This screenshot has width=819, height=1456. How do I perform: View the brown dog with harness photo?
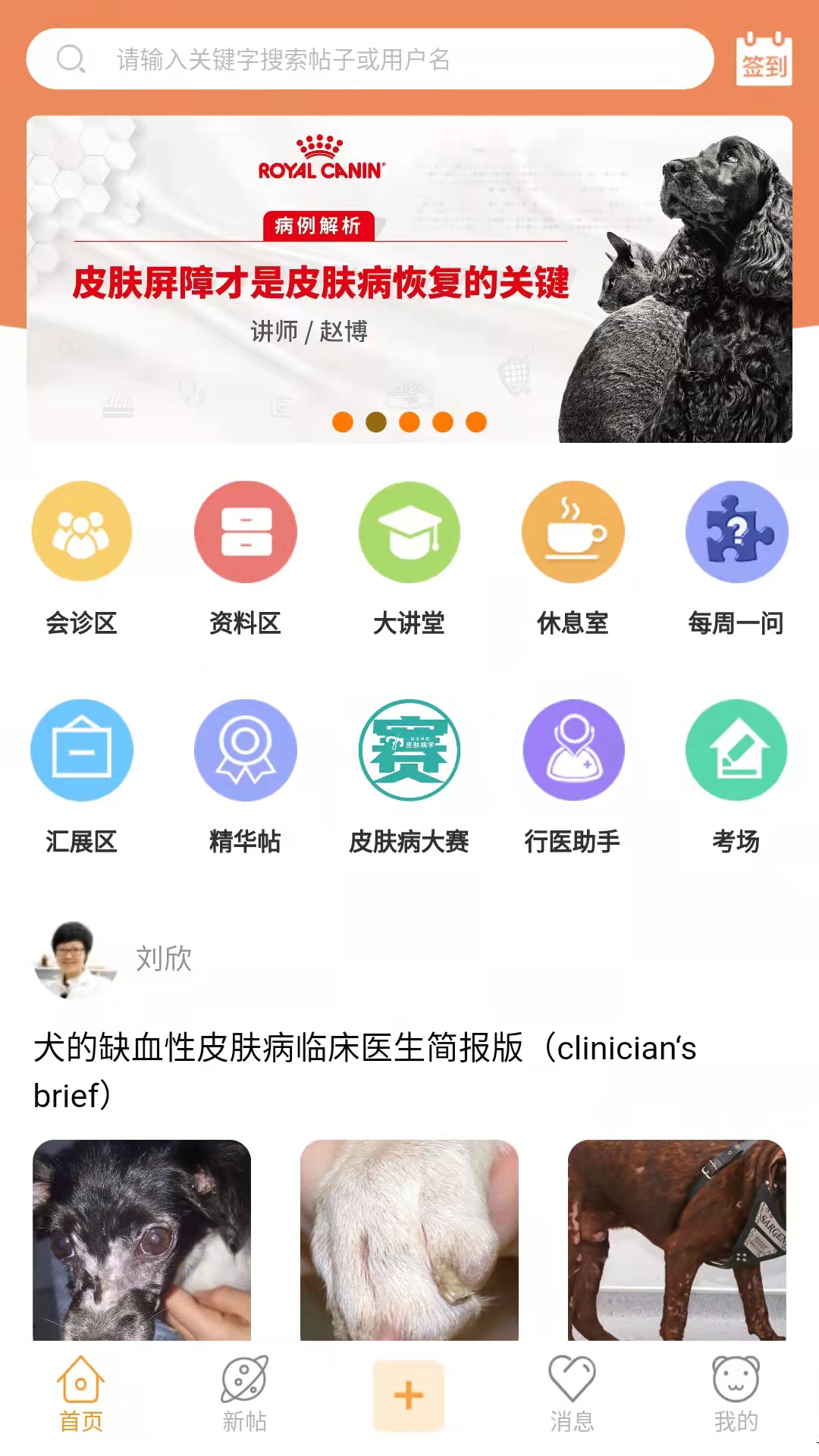[676, 1240]
